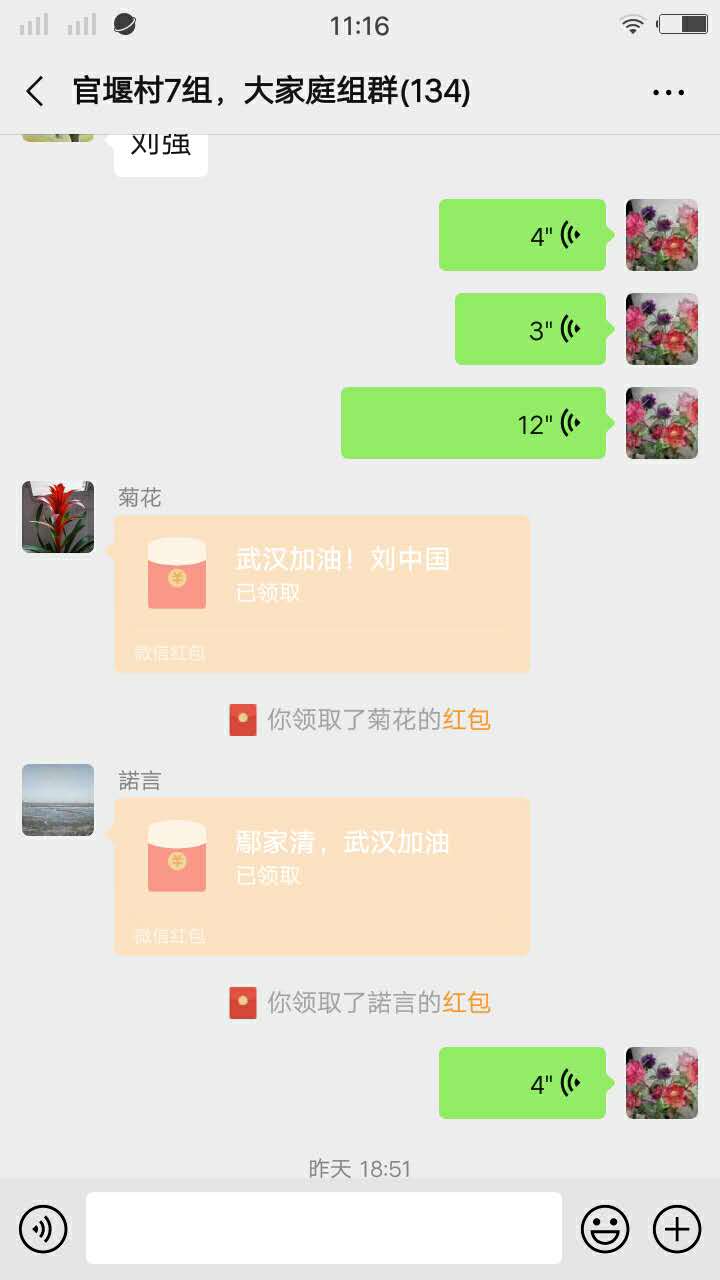
Task: Open the plus attachment menu
Action: (x=677, y=1228)
